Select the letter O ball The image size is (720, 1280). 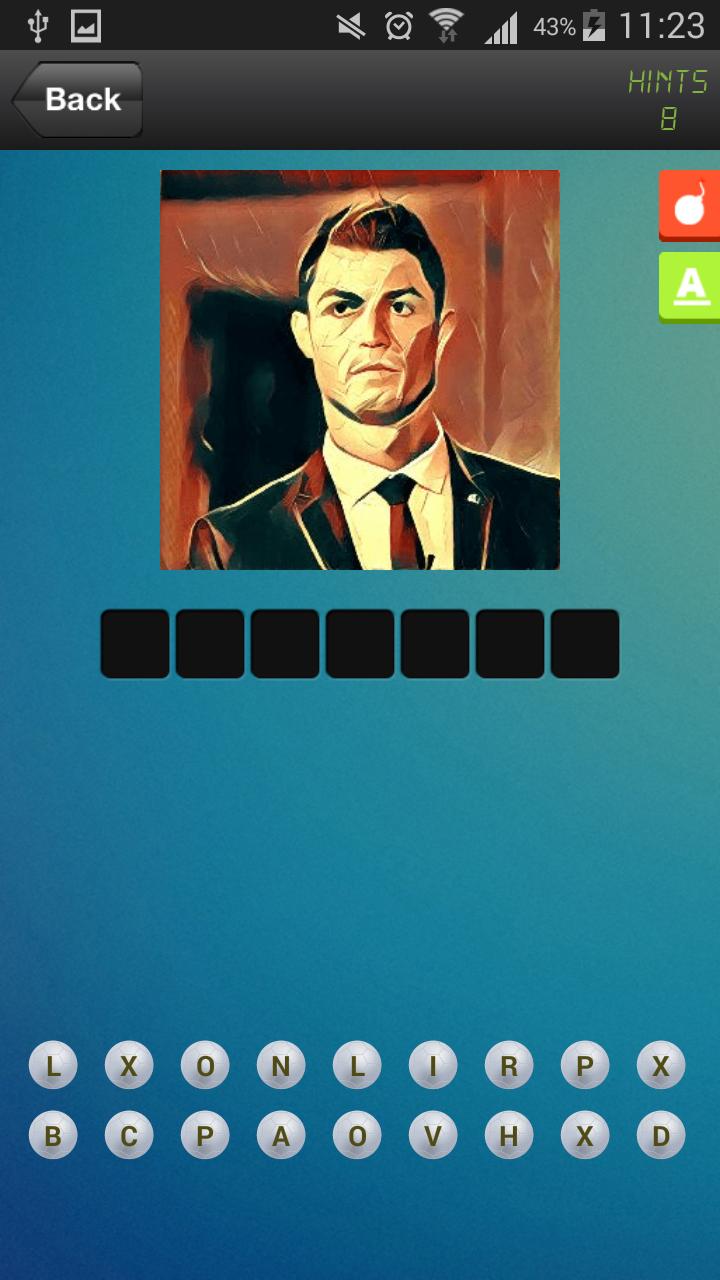[204, 1064]
